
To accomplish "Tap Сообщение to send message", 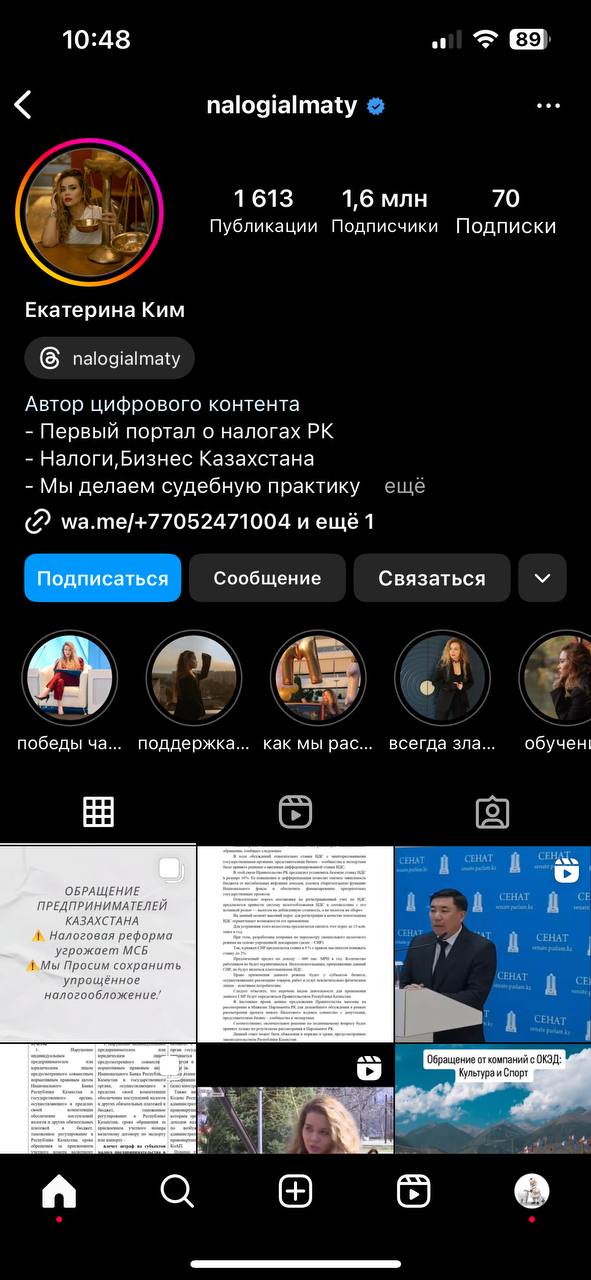I will click(267, 578).
